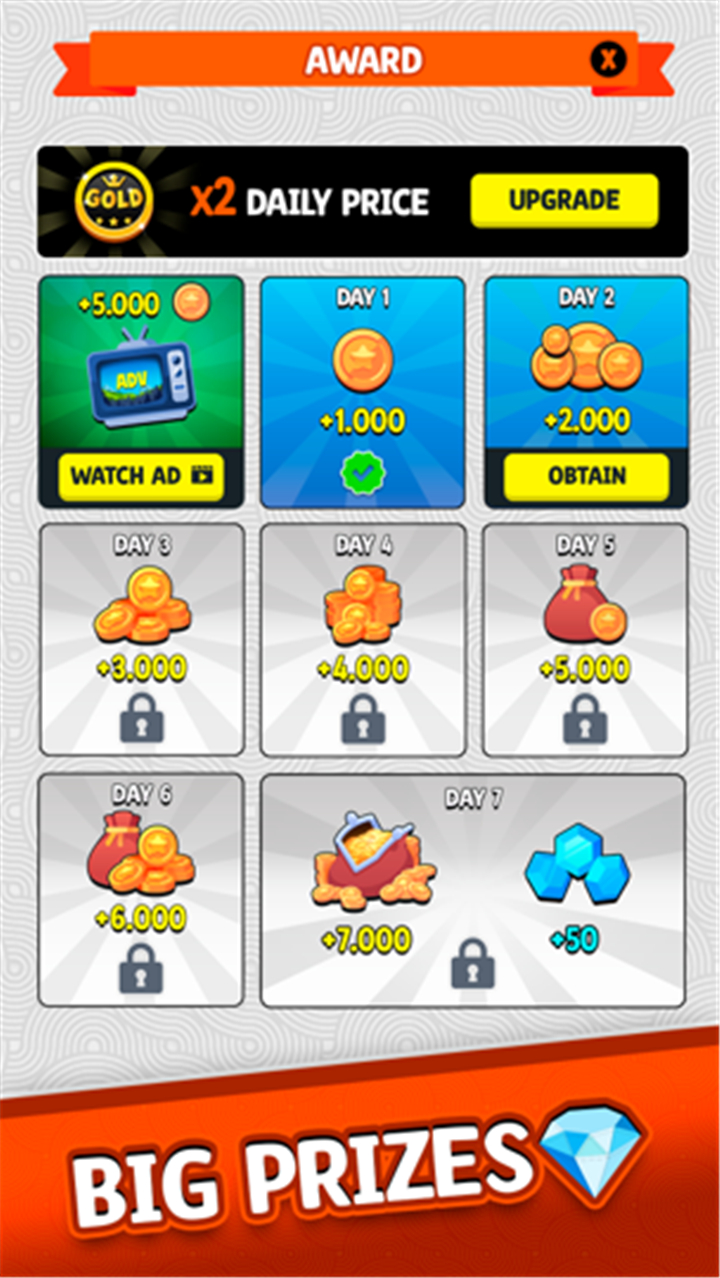Watch an ad for +5.000 coins

(141, 476)
